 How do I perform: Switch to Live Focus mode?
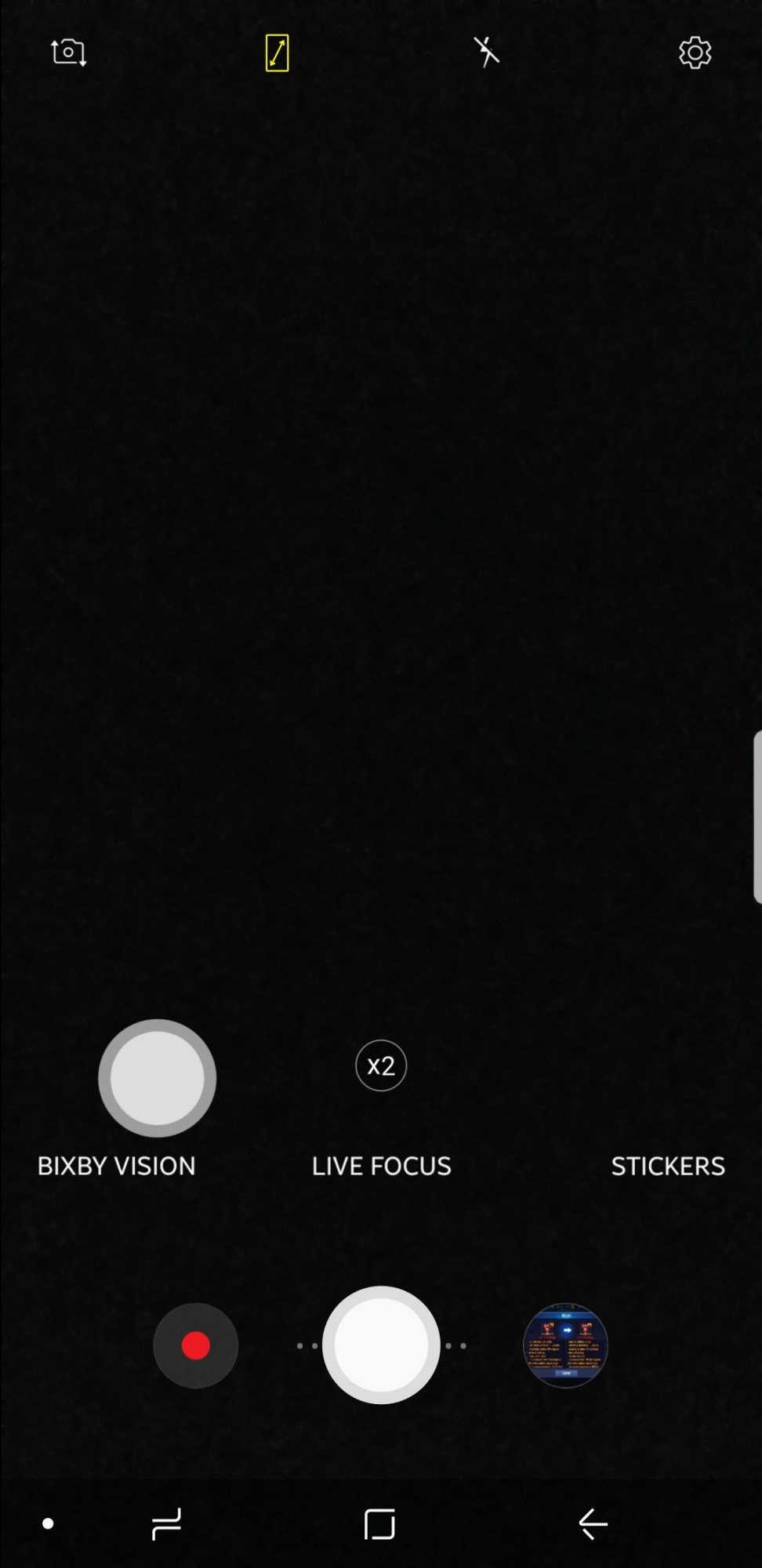[382, 1166]
